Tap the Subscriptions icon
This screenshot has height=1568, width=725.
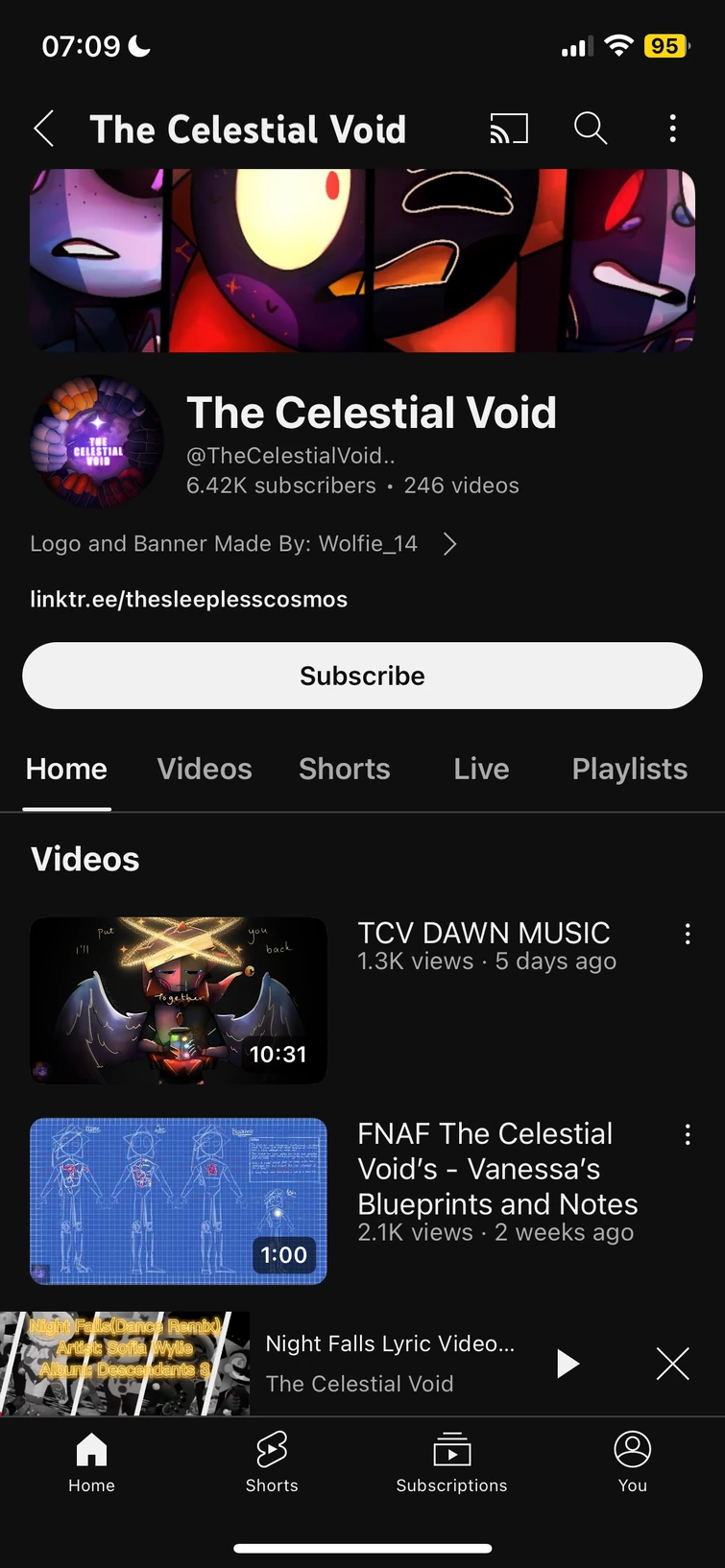[x=451, y=1461]
